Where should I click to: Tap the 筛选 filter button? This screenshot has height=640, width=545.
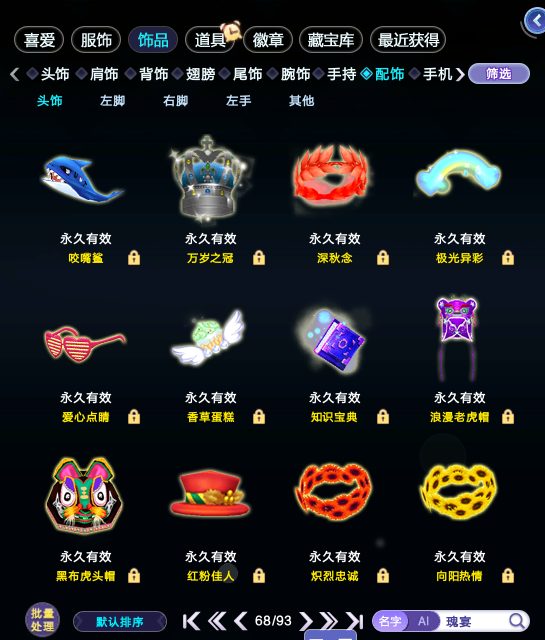tap(499, 74)
